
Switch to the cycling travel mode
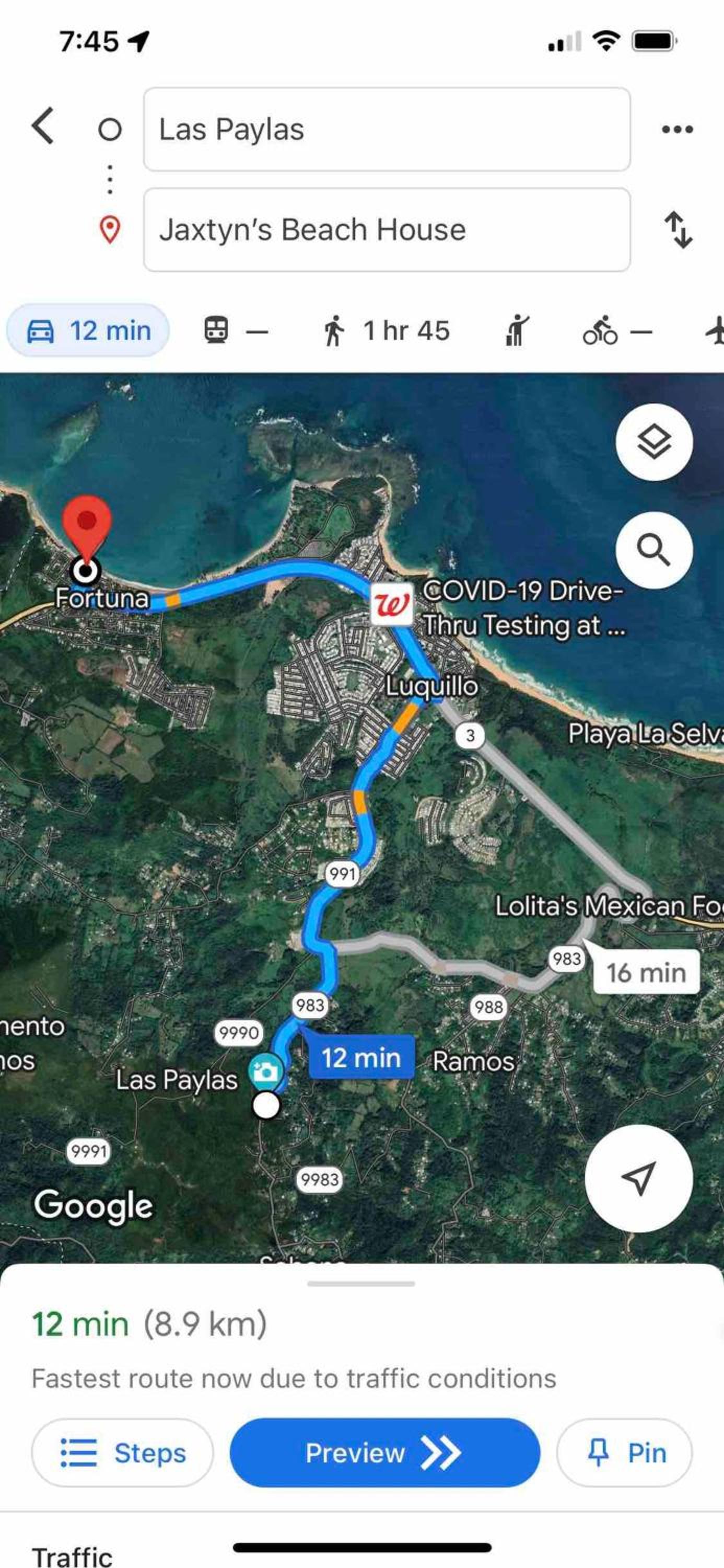[617, 330]
